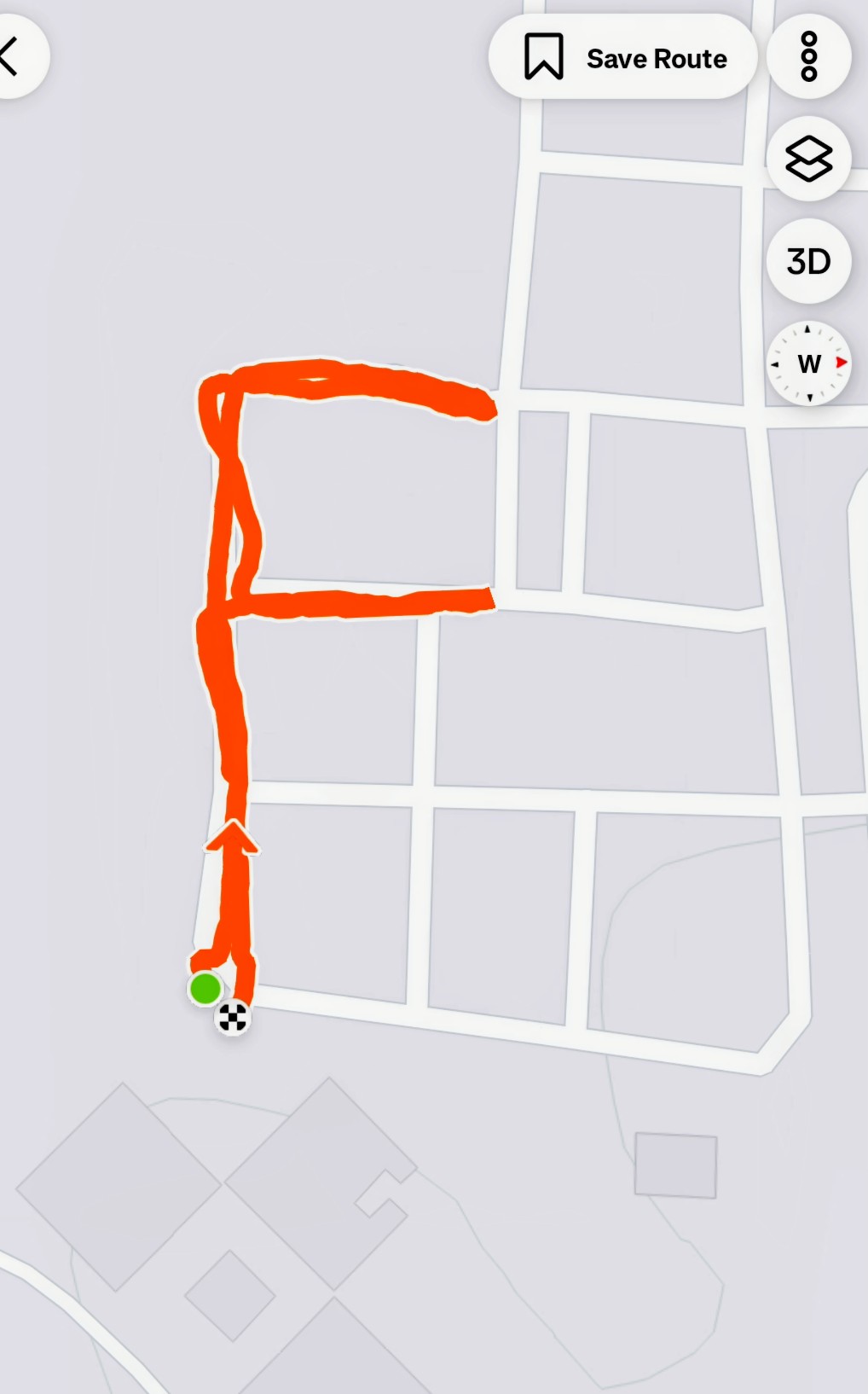Tap Save Route button
Image resolution: width=868 pixels, height=1394 pixels.
tap(623, 58)
